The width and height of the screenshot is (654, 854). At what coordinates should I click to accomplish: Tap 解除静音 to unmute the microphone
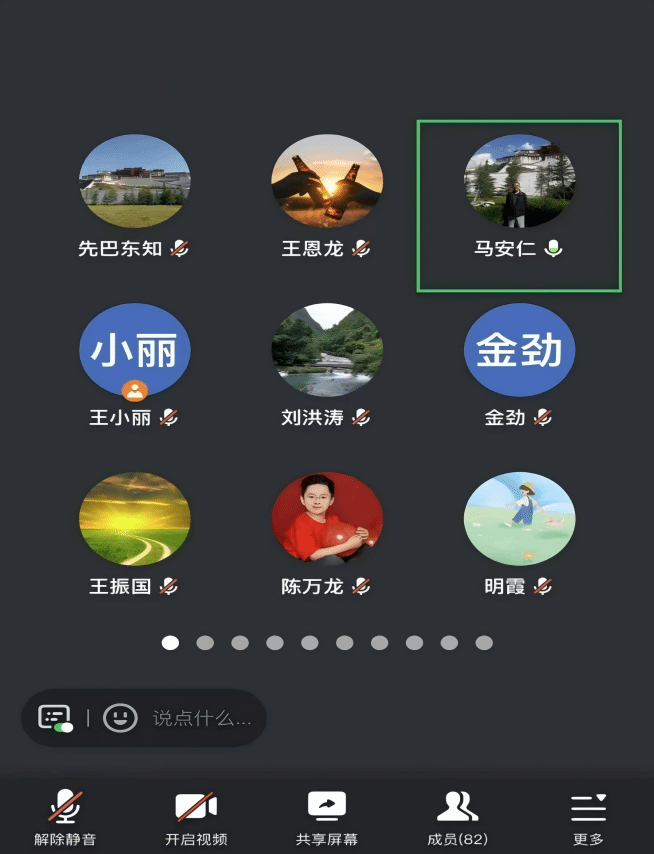(x=65, y=815)
